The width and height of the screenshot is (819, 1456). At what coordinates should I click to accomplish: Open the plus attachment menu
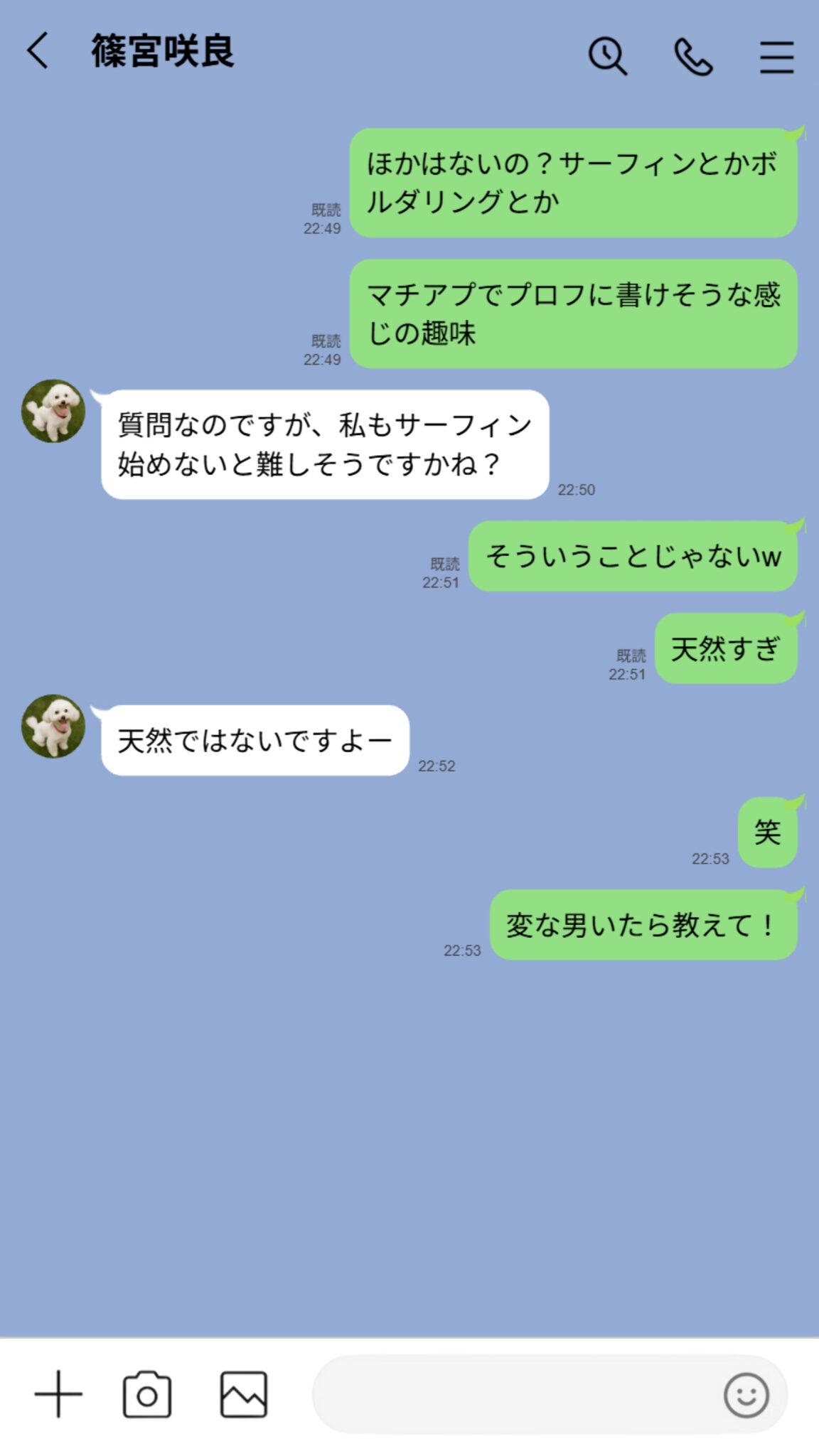tap(58, 1394)
